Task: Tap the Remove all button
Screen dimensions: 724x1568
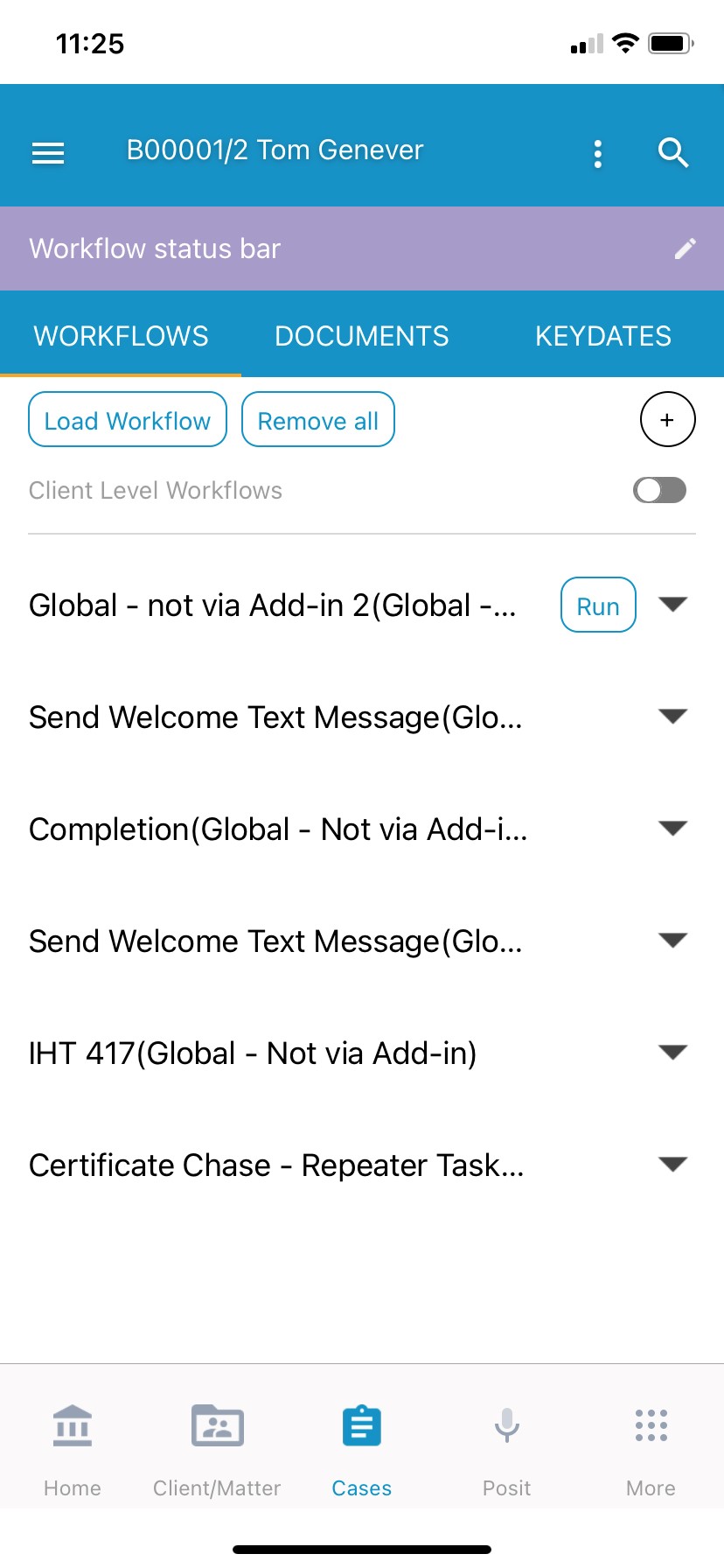Action: click(318, 420)
